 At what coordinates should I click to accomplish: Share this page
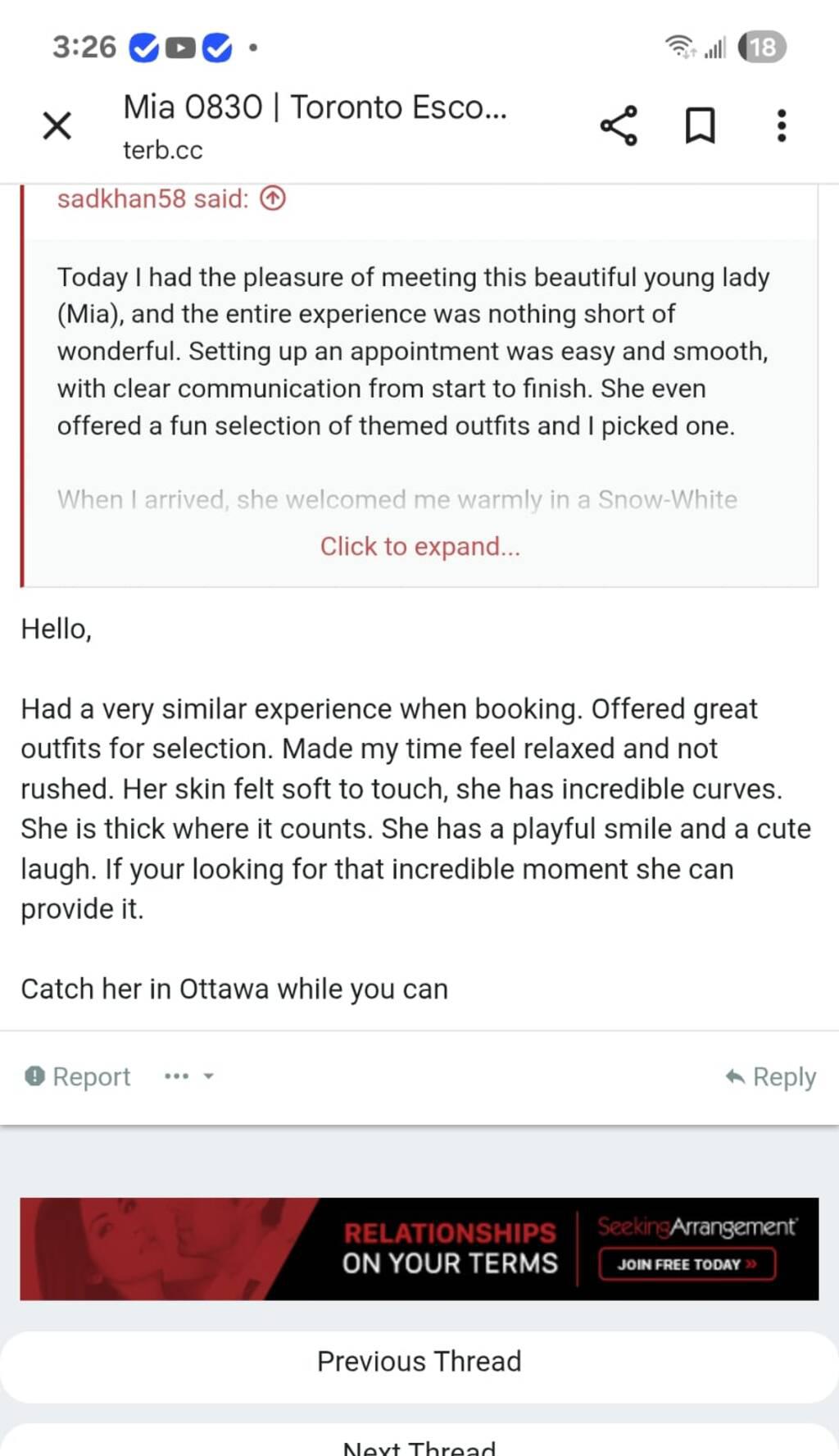tap(619, 126)
